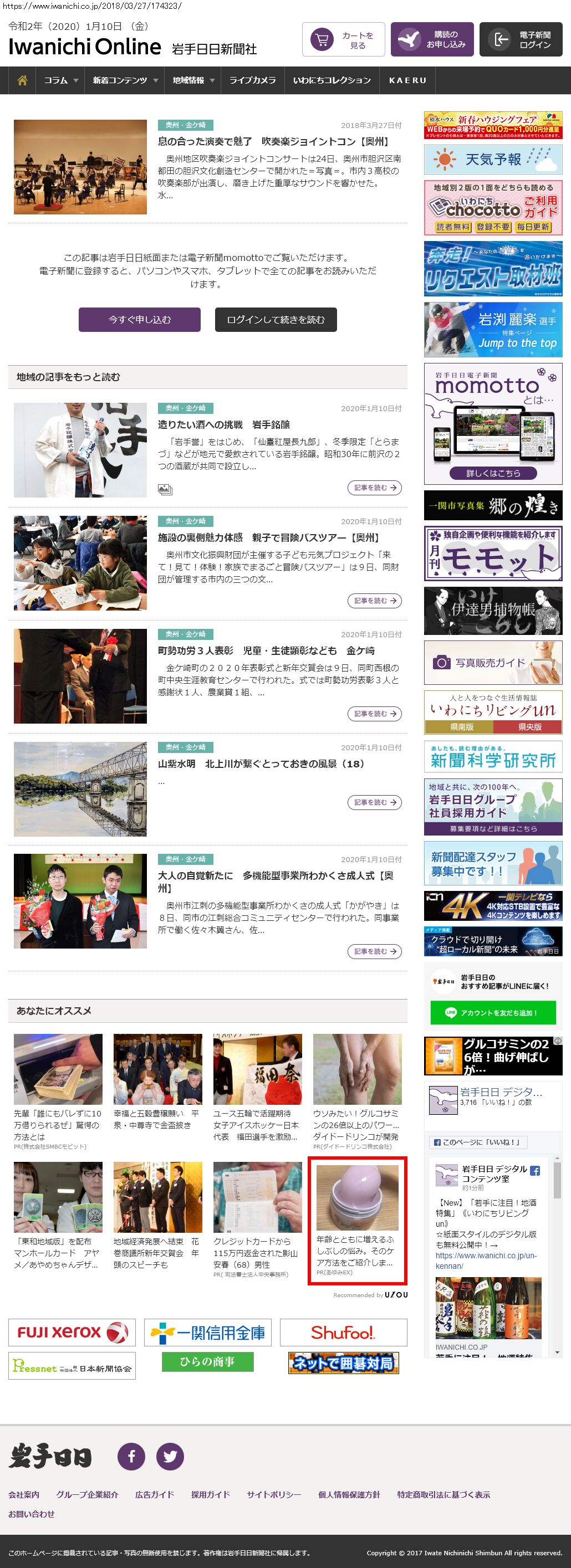Open the カートを見る cart button

pyautogui.click(x=343, y=39)
